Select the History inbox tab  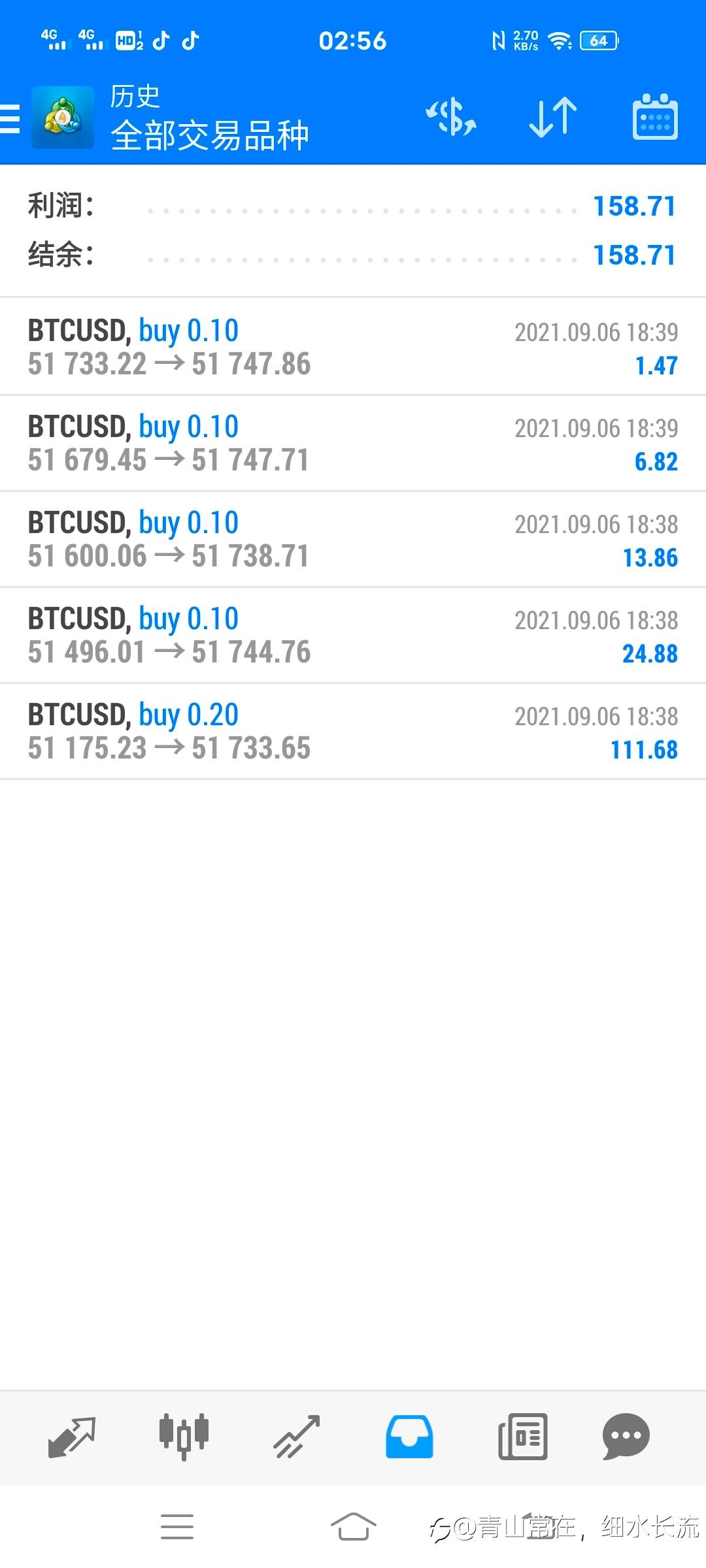[409, 1437]
